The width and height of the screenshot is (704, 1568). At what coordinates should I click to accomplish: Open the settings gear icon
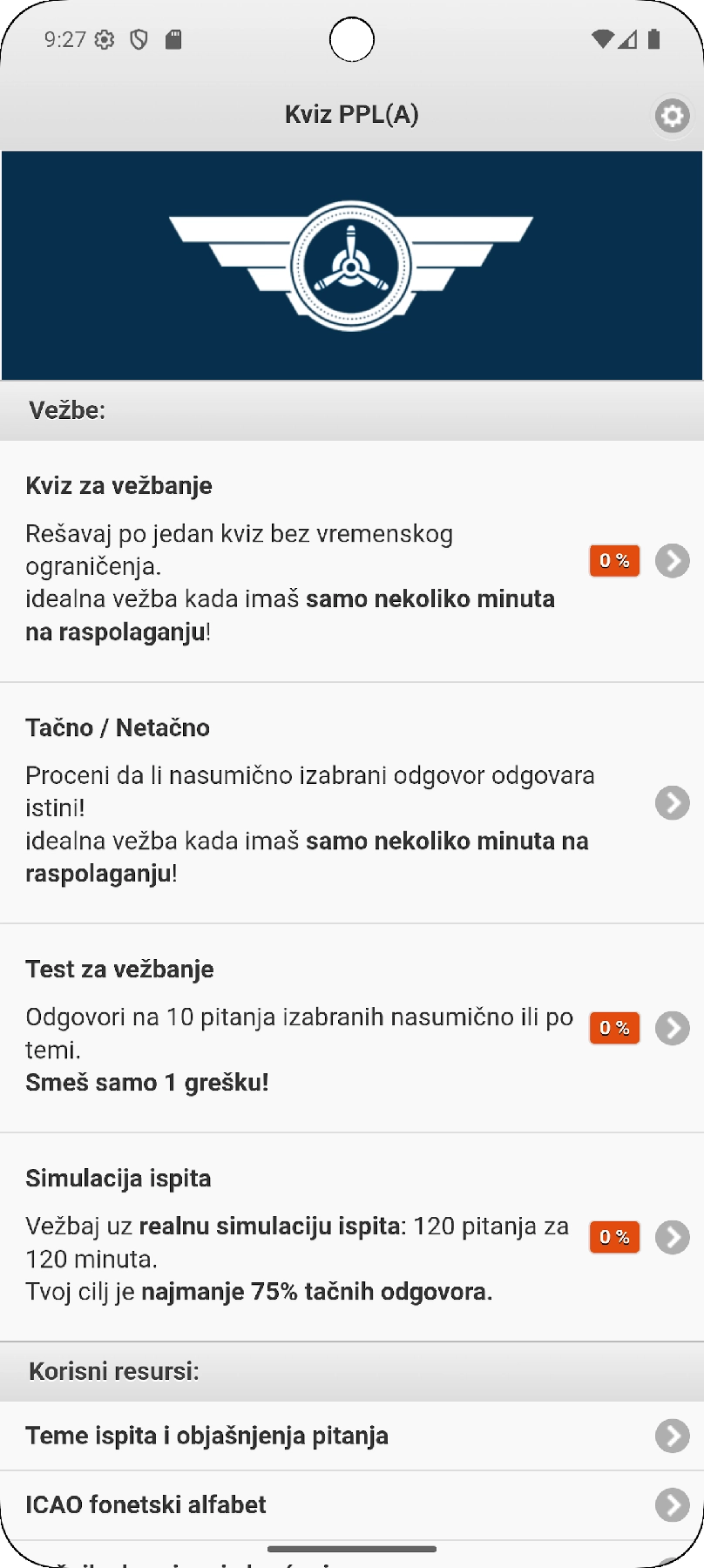(672, 115)
